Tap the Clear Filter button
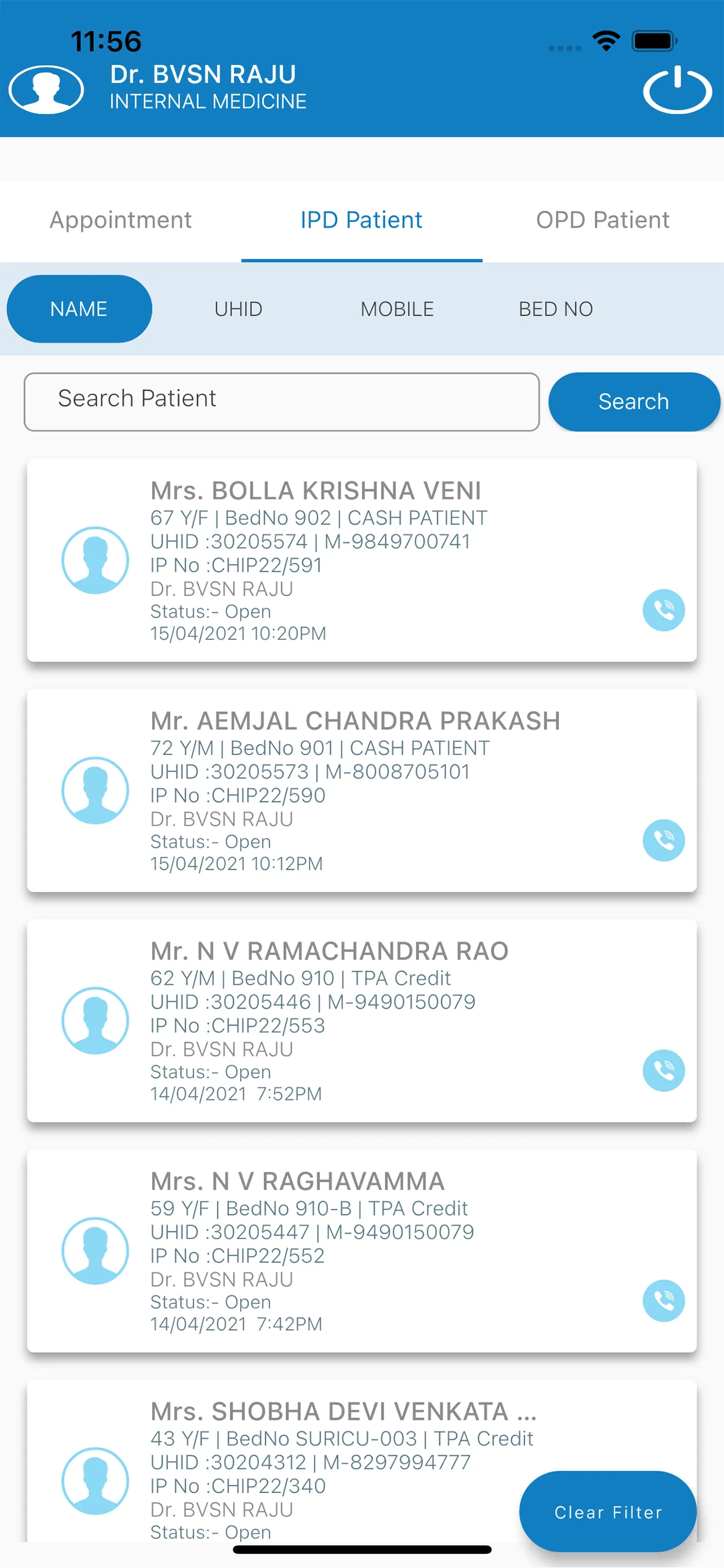This screenshot has height=1568, width=724. (x=608, y=1512)
